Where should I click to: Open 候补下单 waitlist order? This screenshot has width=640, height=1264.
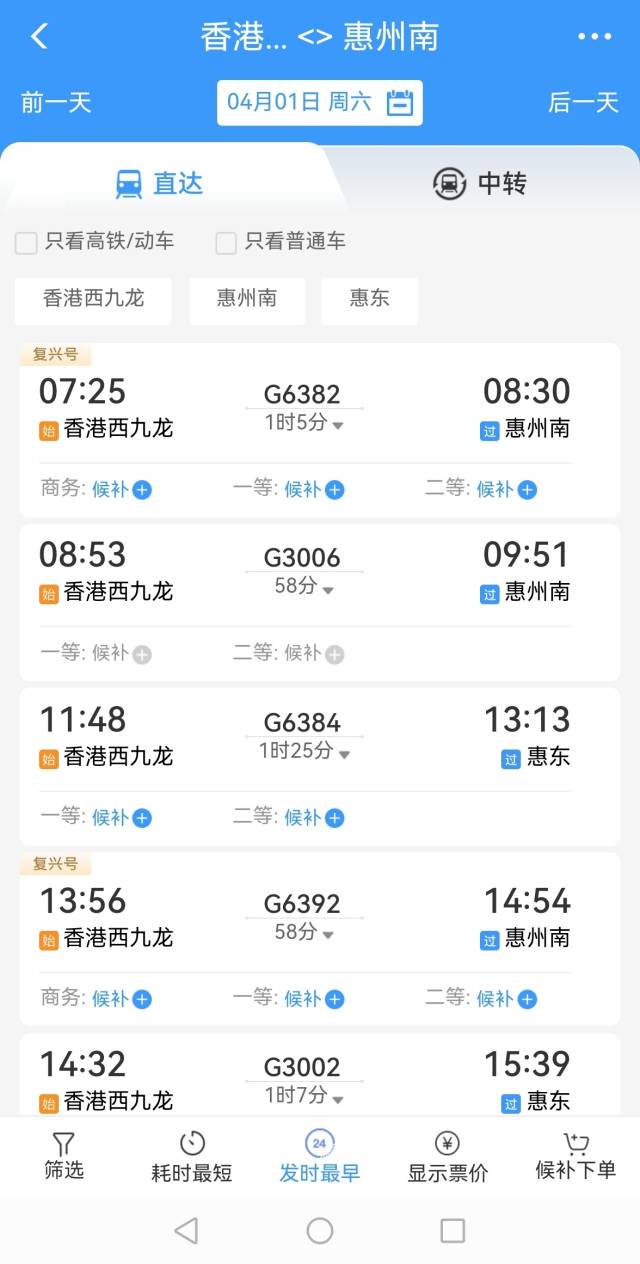(575, 1156)
